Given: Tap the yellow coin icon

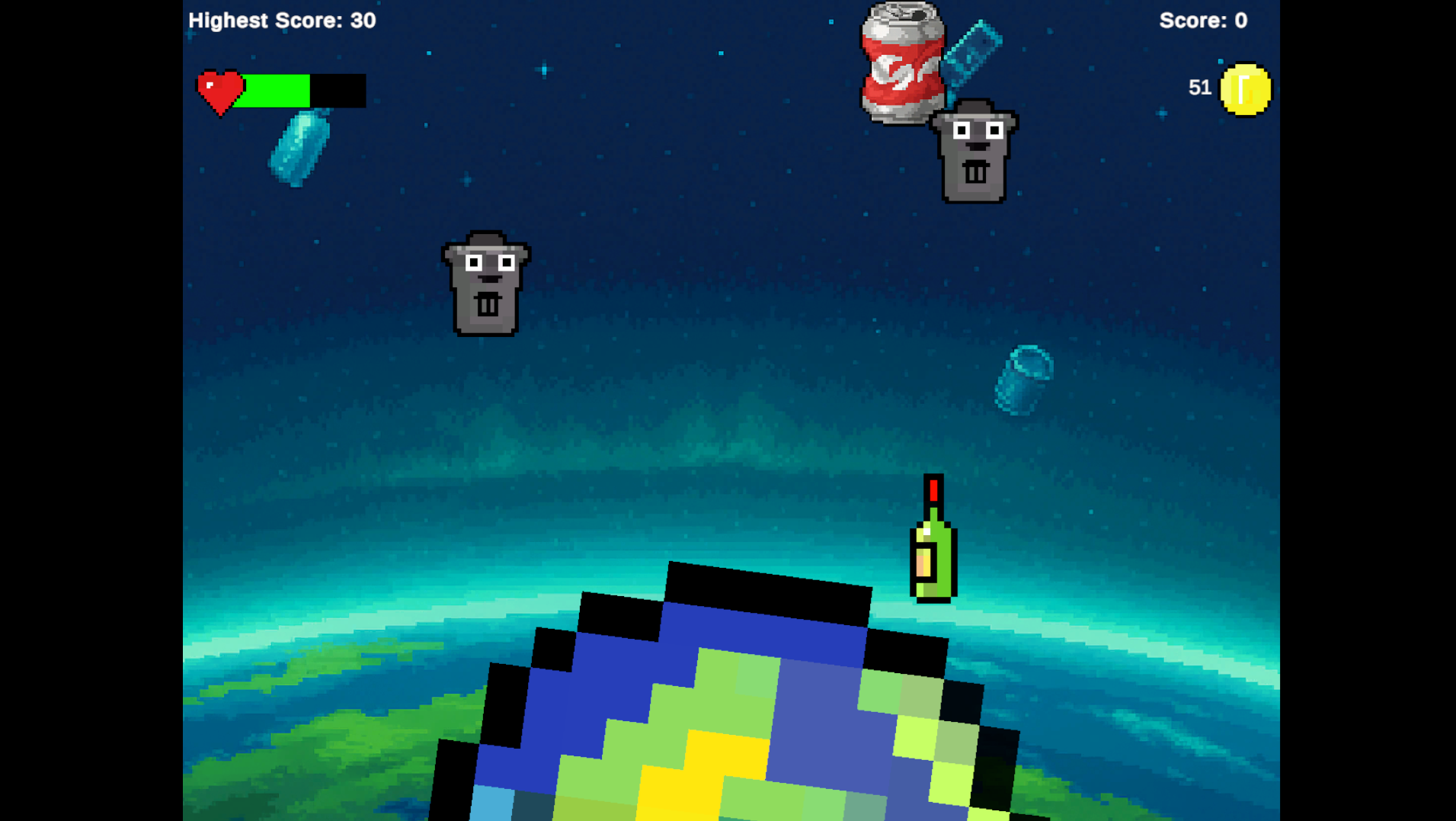Looking at the screenshot, I should 1245,89.
